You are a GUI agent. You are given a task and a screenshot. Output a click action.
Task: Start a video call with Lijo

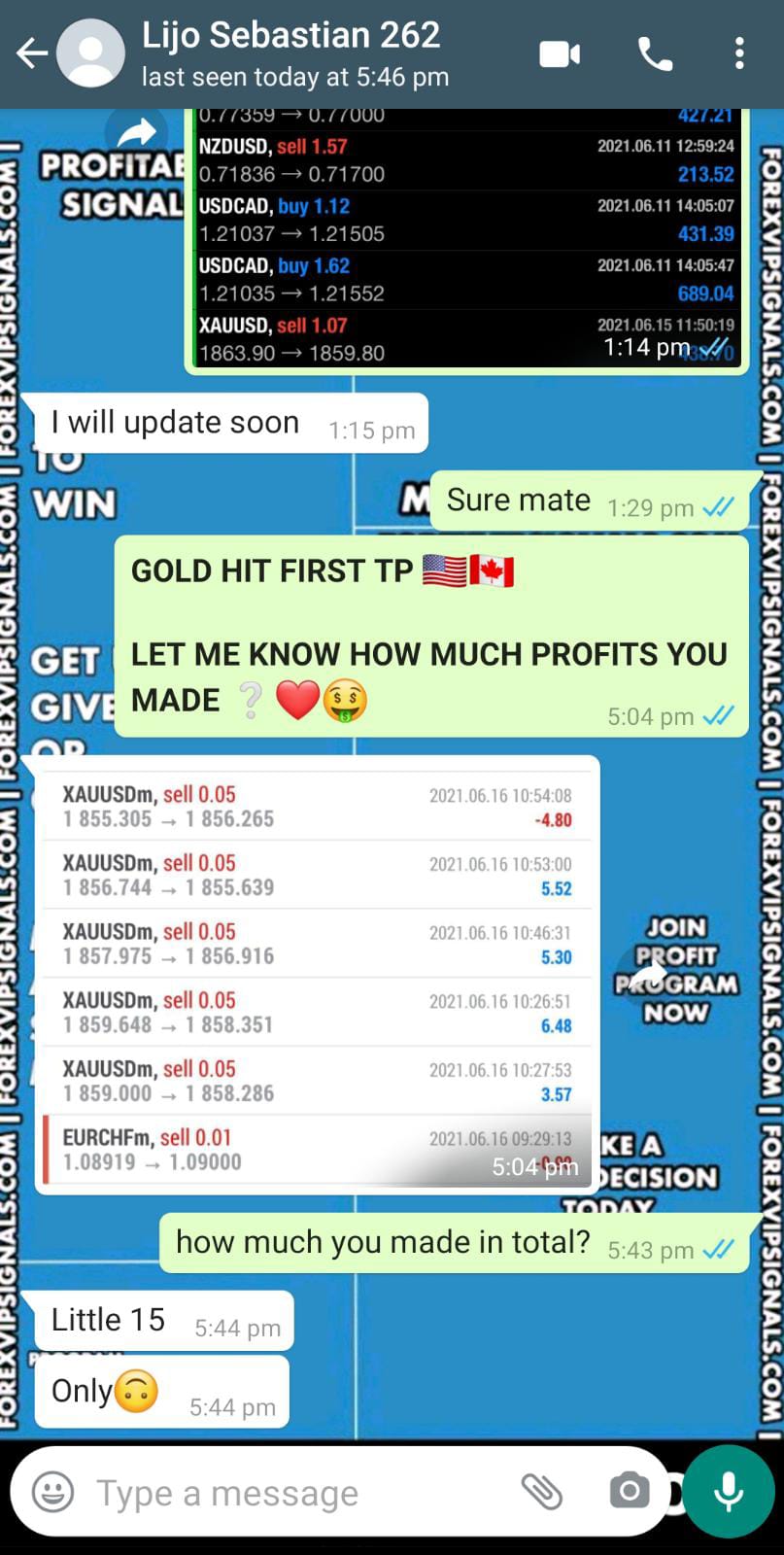click(x=560, y=54)
